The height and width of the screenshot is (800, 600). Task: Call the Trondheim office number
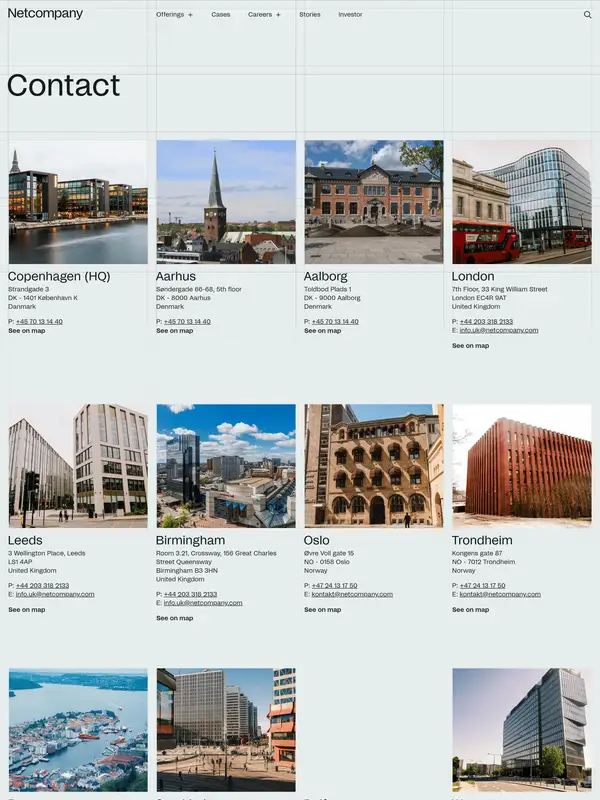[482, 586]
